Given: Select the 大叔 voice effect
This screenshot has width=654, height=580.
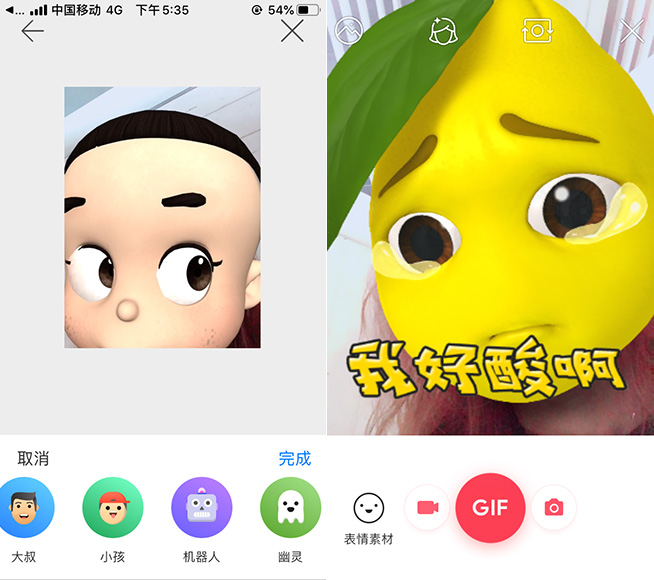Looking at the screenshot, I should coord(24,508).
